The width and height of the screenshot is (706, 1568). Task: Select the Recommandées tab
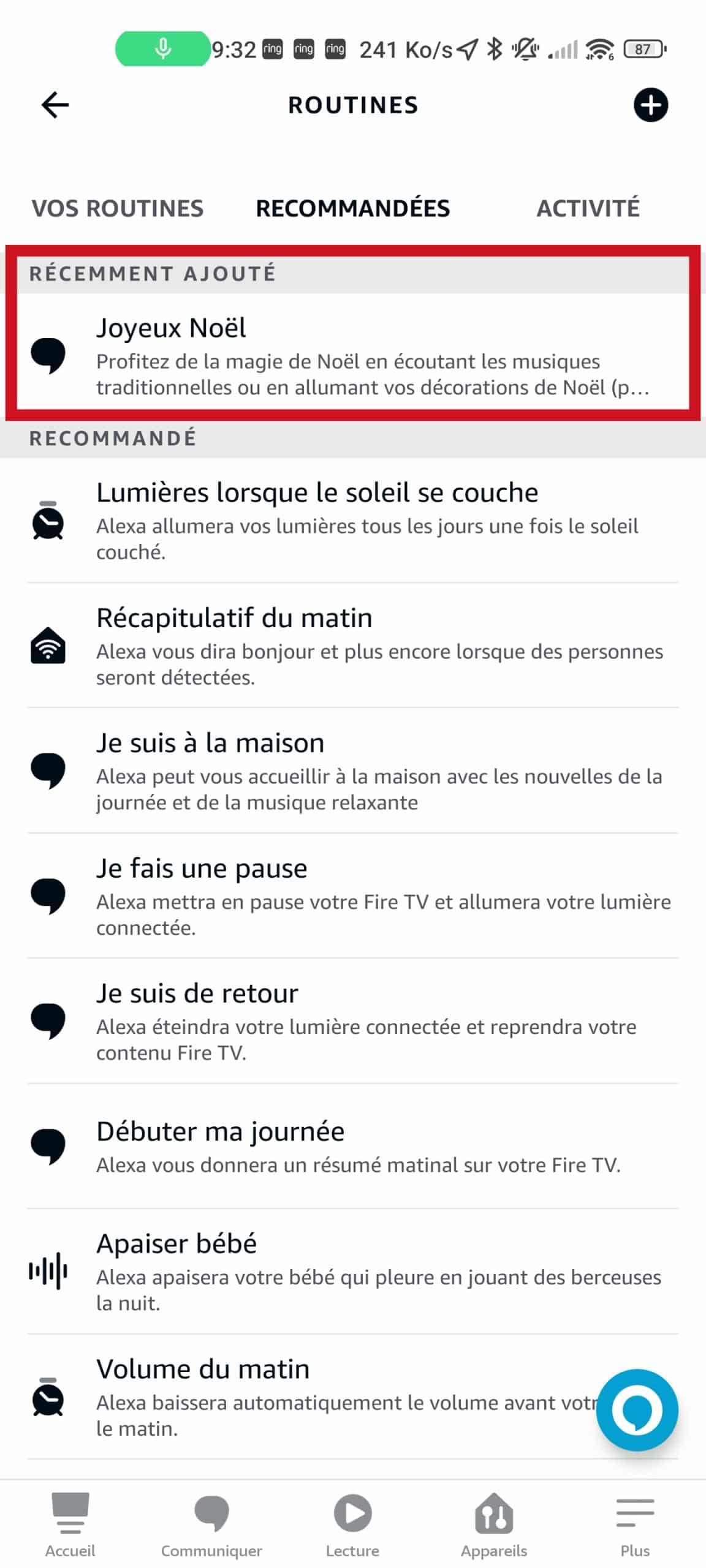tap(353, 208)
